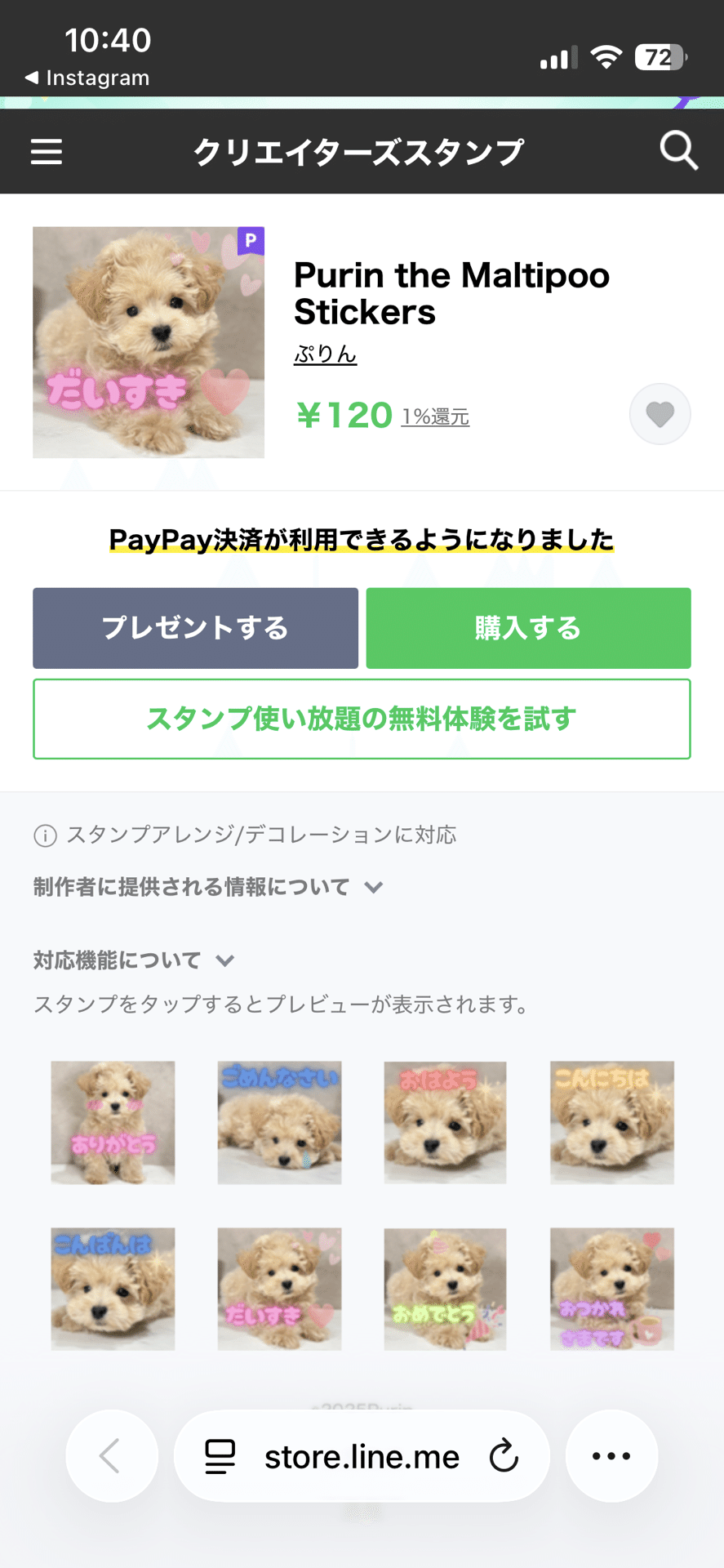Reload the store.line.me page
This screenshot has height=1568, width=724.
504,1455
